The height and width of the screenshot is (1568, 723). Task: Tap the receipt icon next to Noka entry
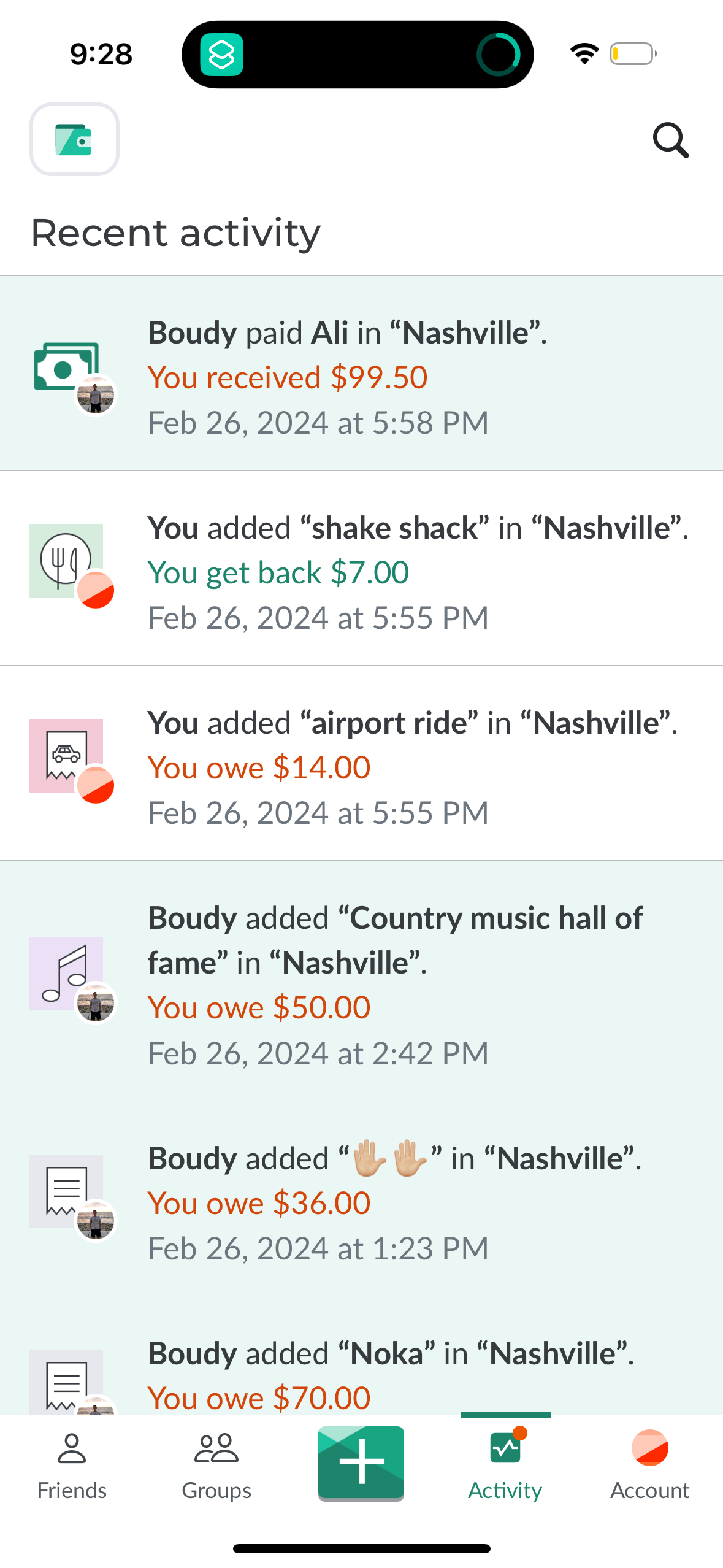tap(64, 1380)
